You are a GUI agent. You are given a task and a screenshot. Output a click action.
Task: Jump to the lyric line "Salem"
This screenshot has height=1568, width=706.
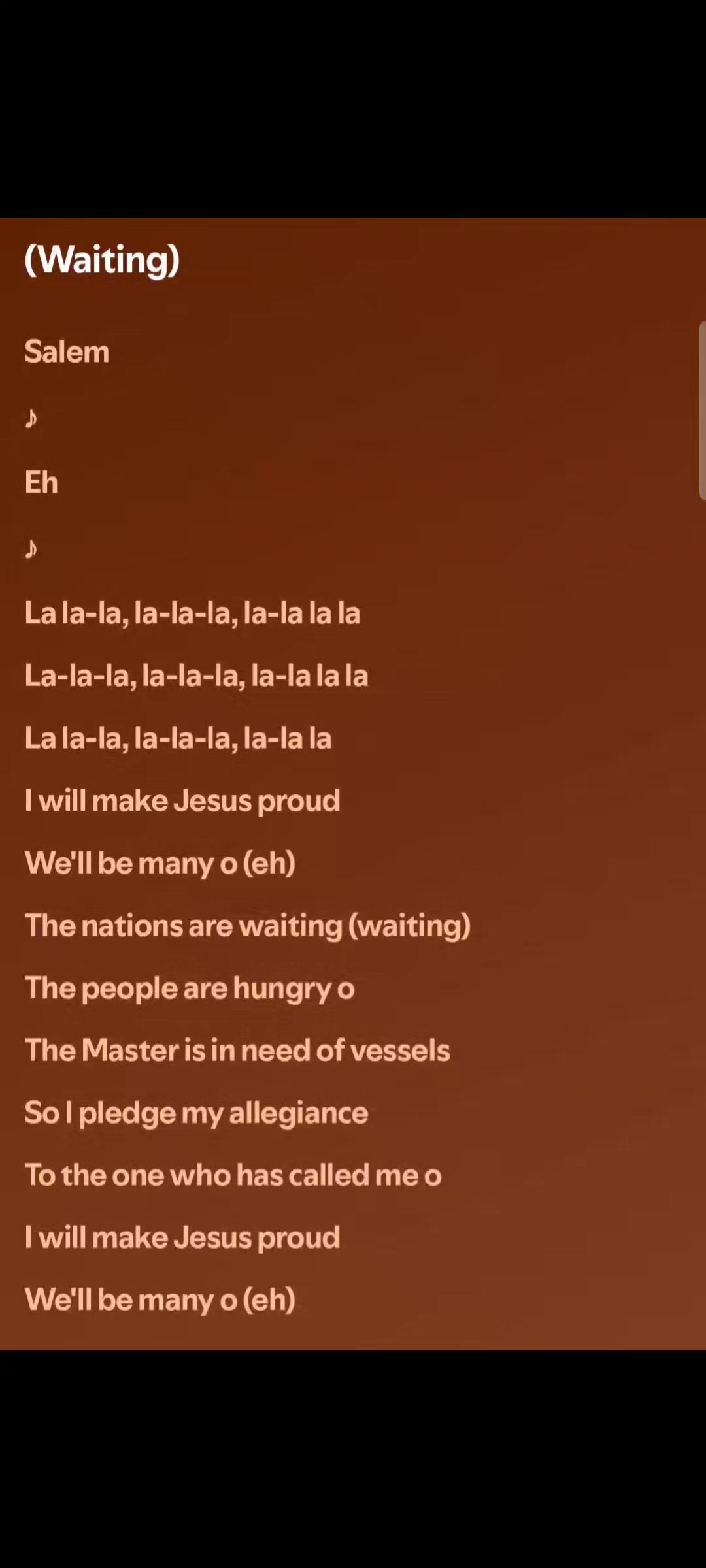click(x=67, y=351)
